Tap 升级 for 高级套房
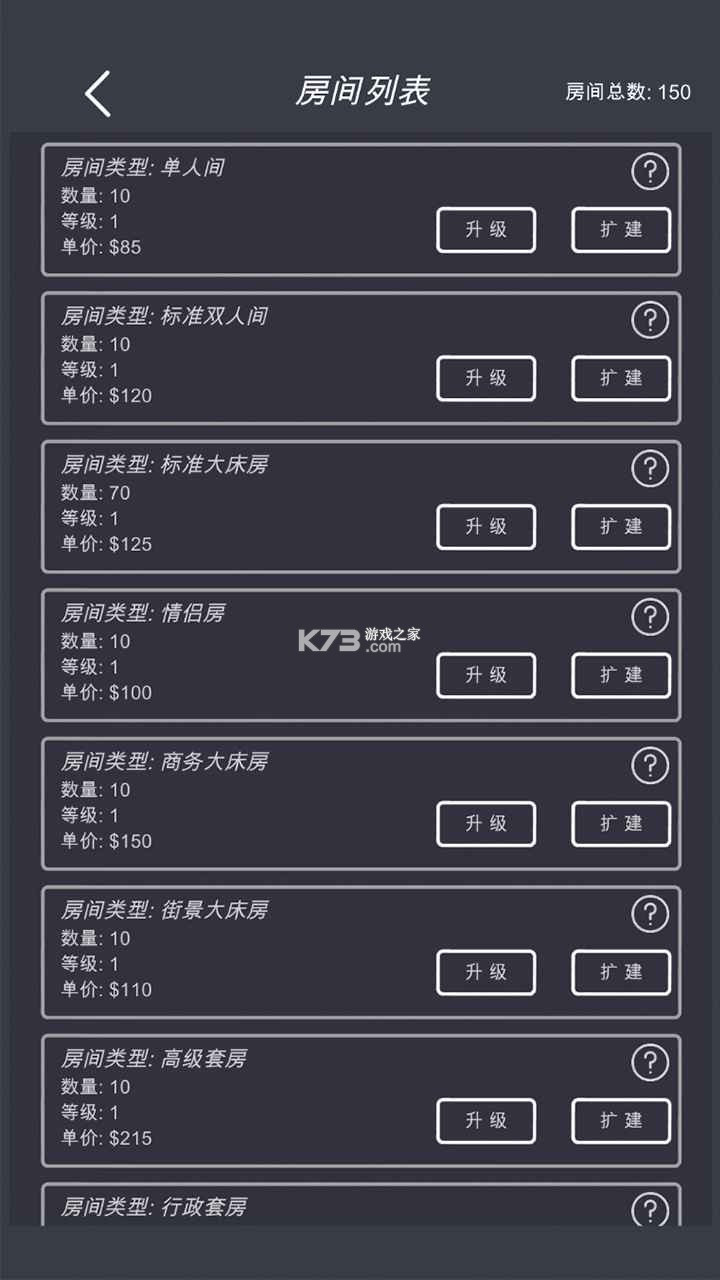Screen dimensions: 720x1280 [x=486, y=1121]
